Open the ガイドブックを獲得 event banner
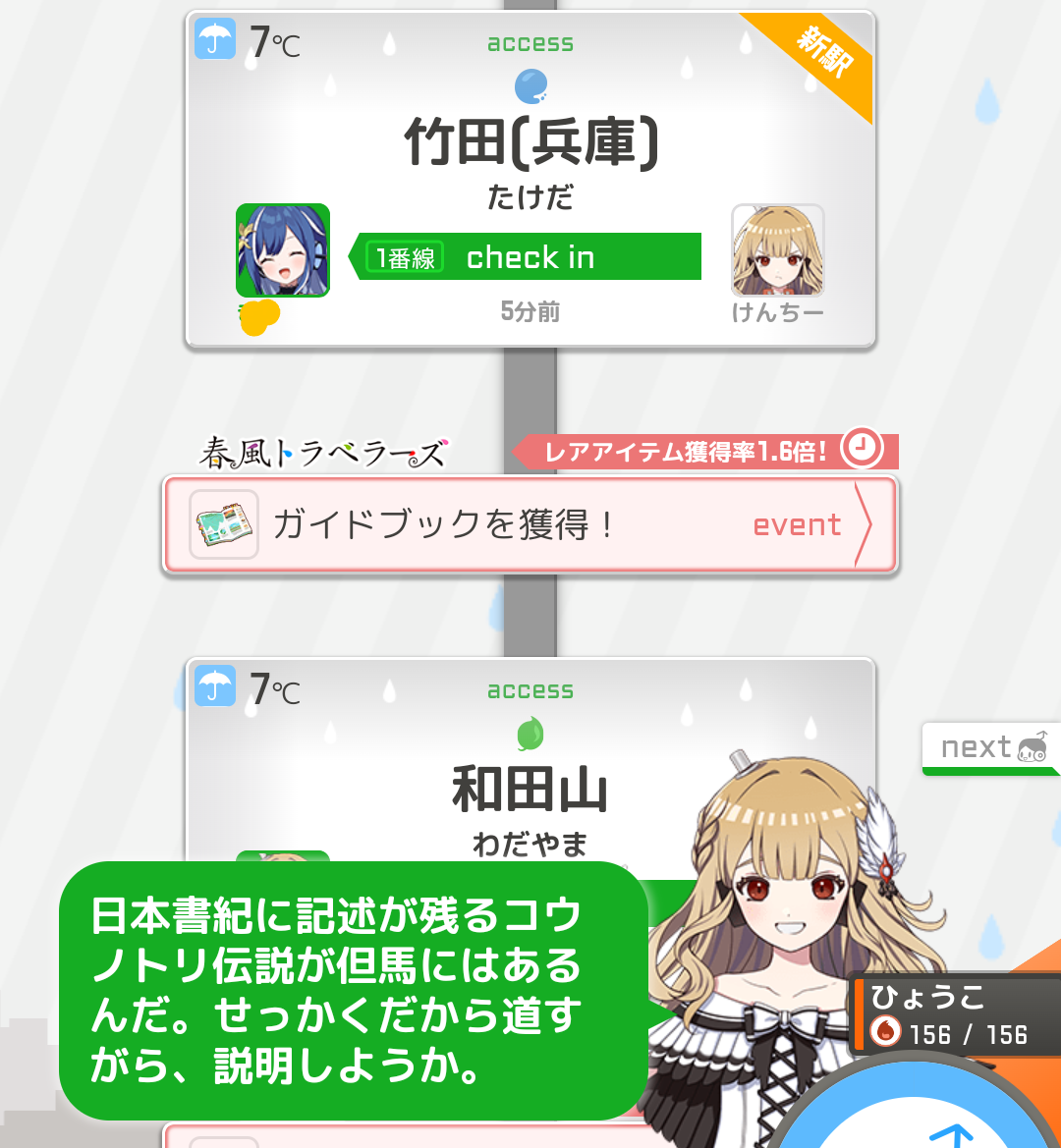This screenshot has width=1061, height=1148. tap(530, 525)
